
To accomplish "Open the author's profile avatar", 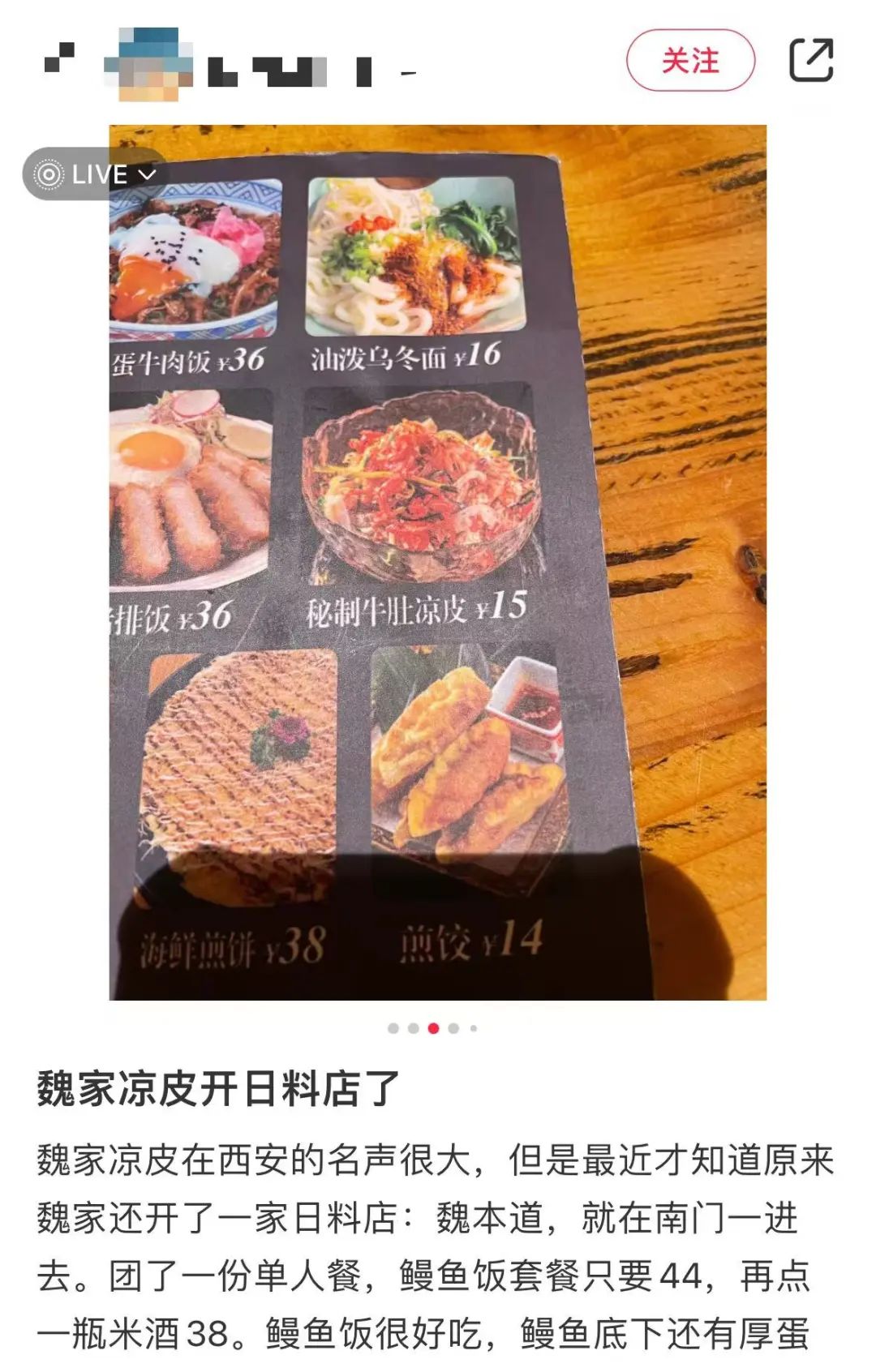I will 148,62.
